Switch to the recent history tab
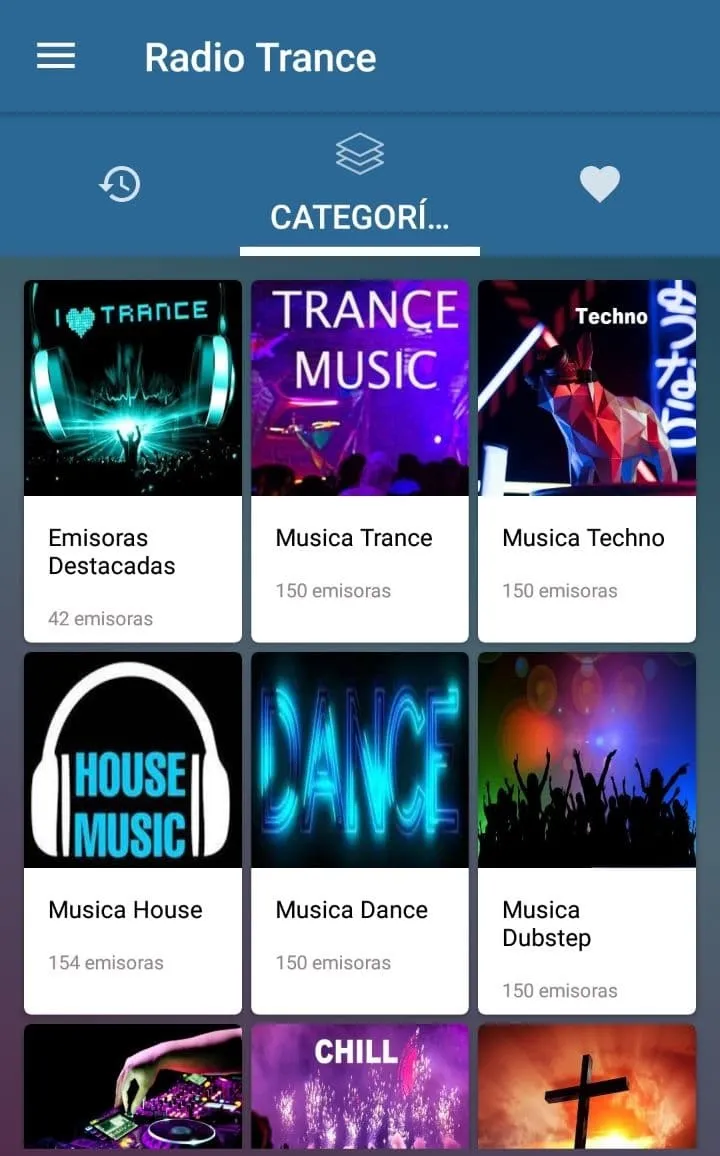This screenshot has width=720, height=1156. tap(120, 184)
